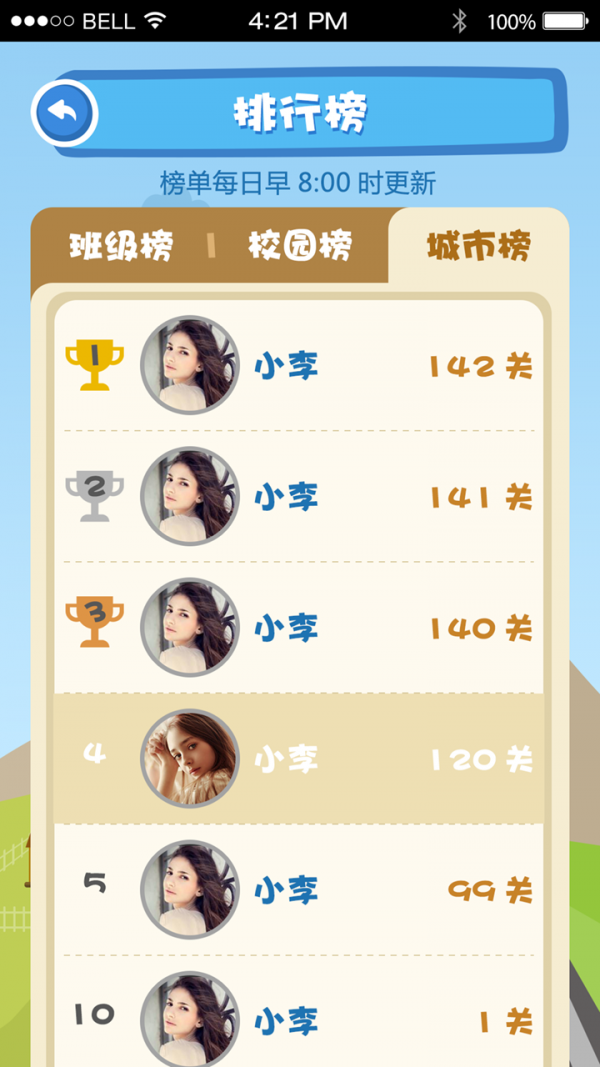Open the rank 5 row with 99 关
The width and height of the screenshot is (600, 1067).
pyautogui.click(x=298, y=889)
